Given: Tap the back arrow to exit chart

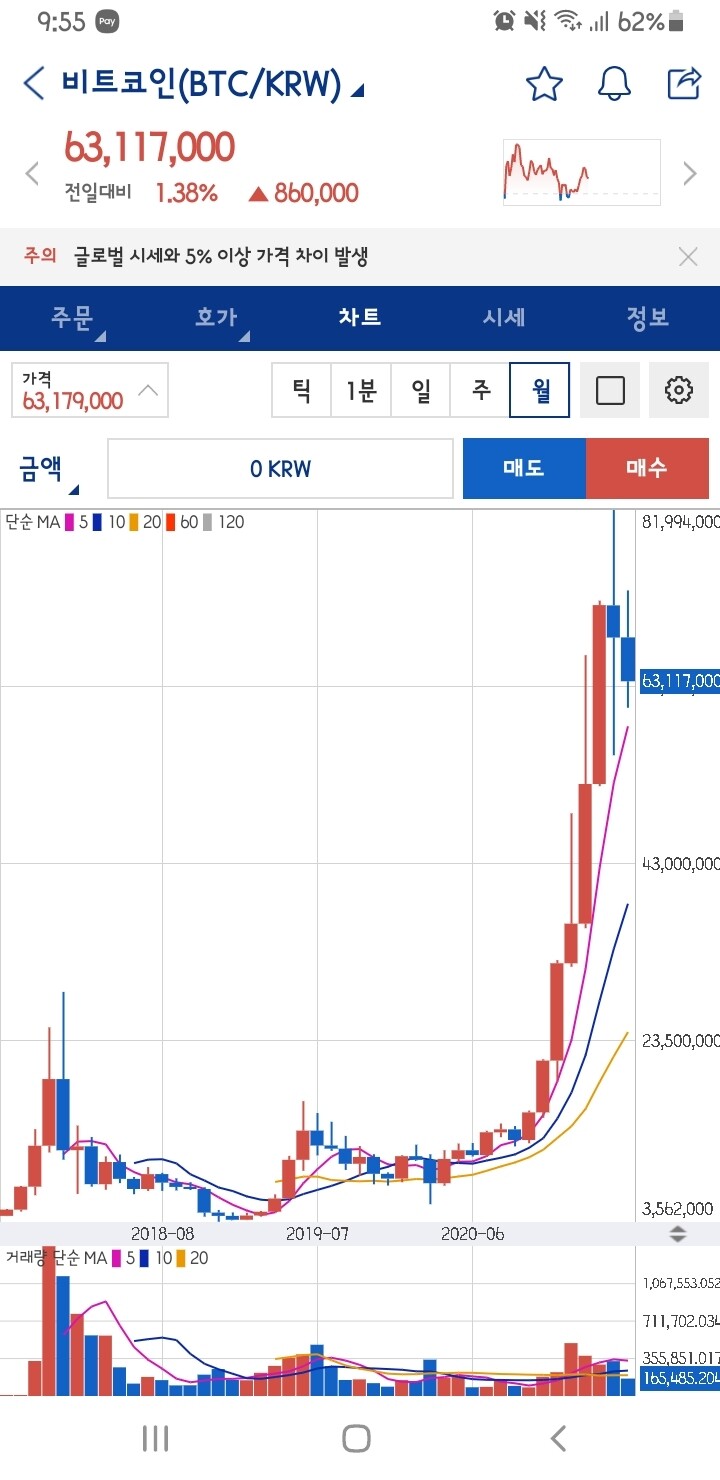Looking at the screenshot, I should point(31,84).
